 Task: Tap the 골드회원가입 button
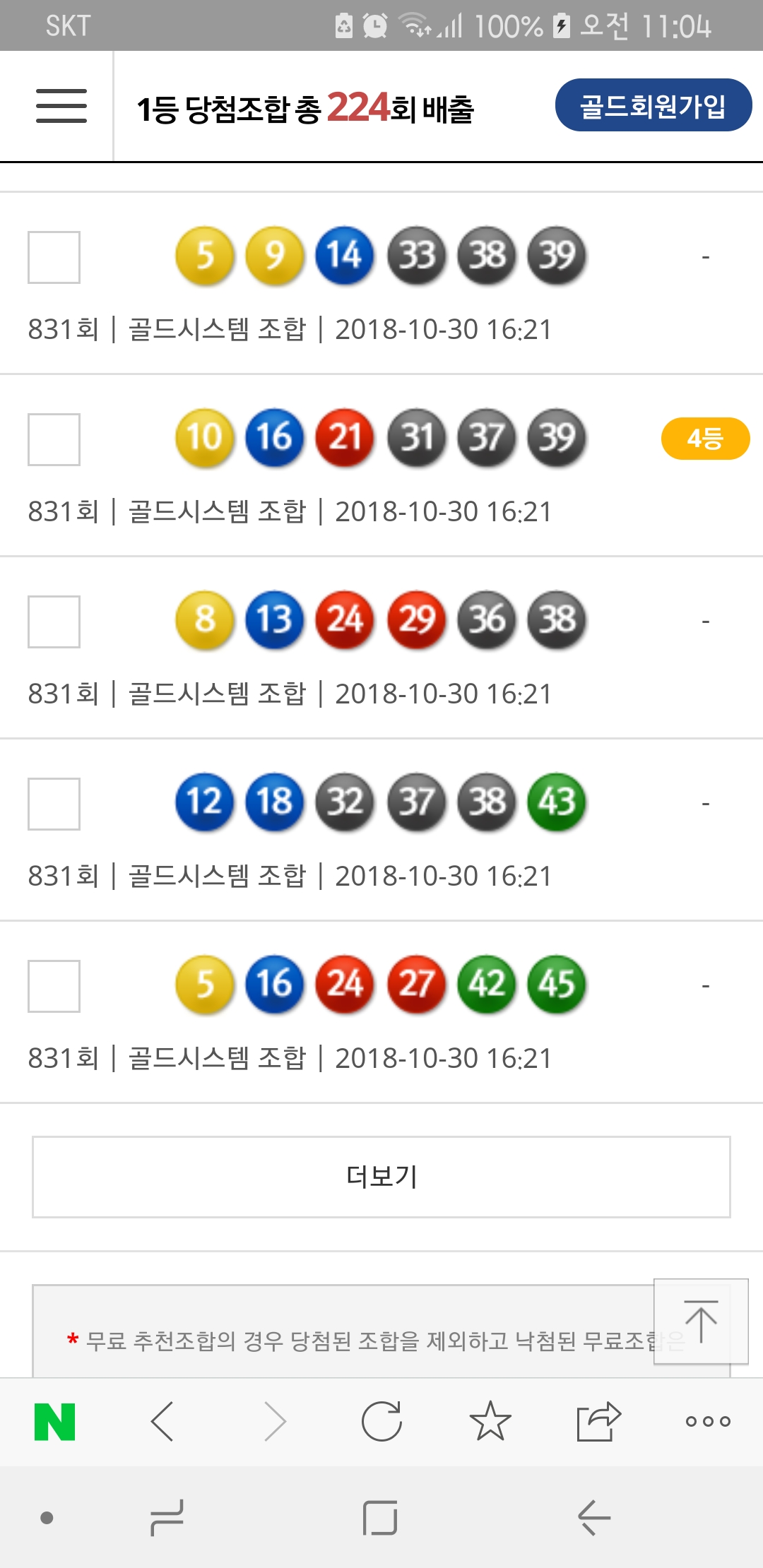coord(653,106)
